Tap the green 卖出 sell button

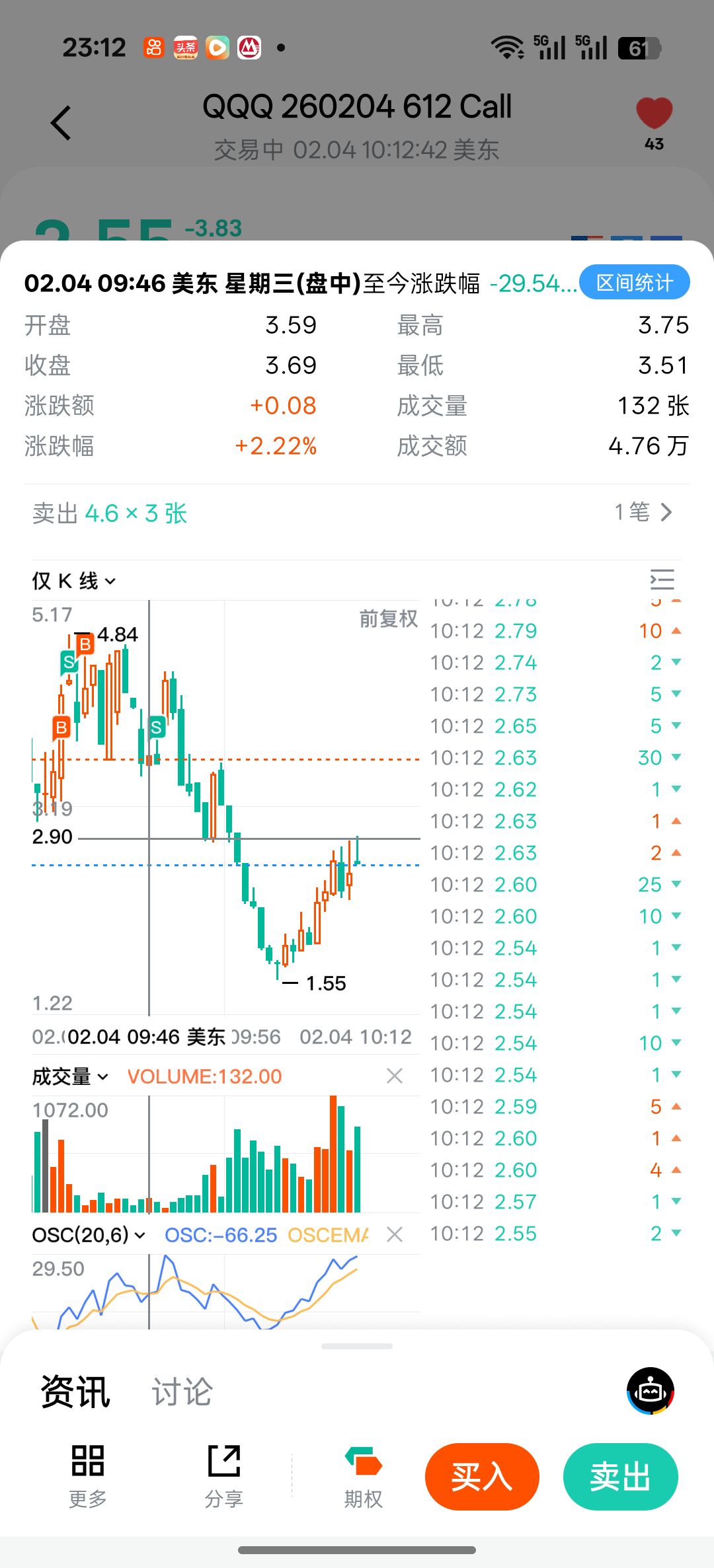(x=620, y=1477)
